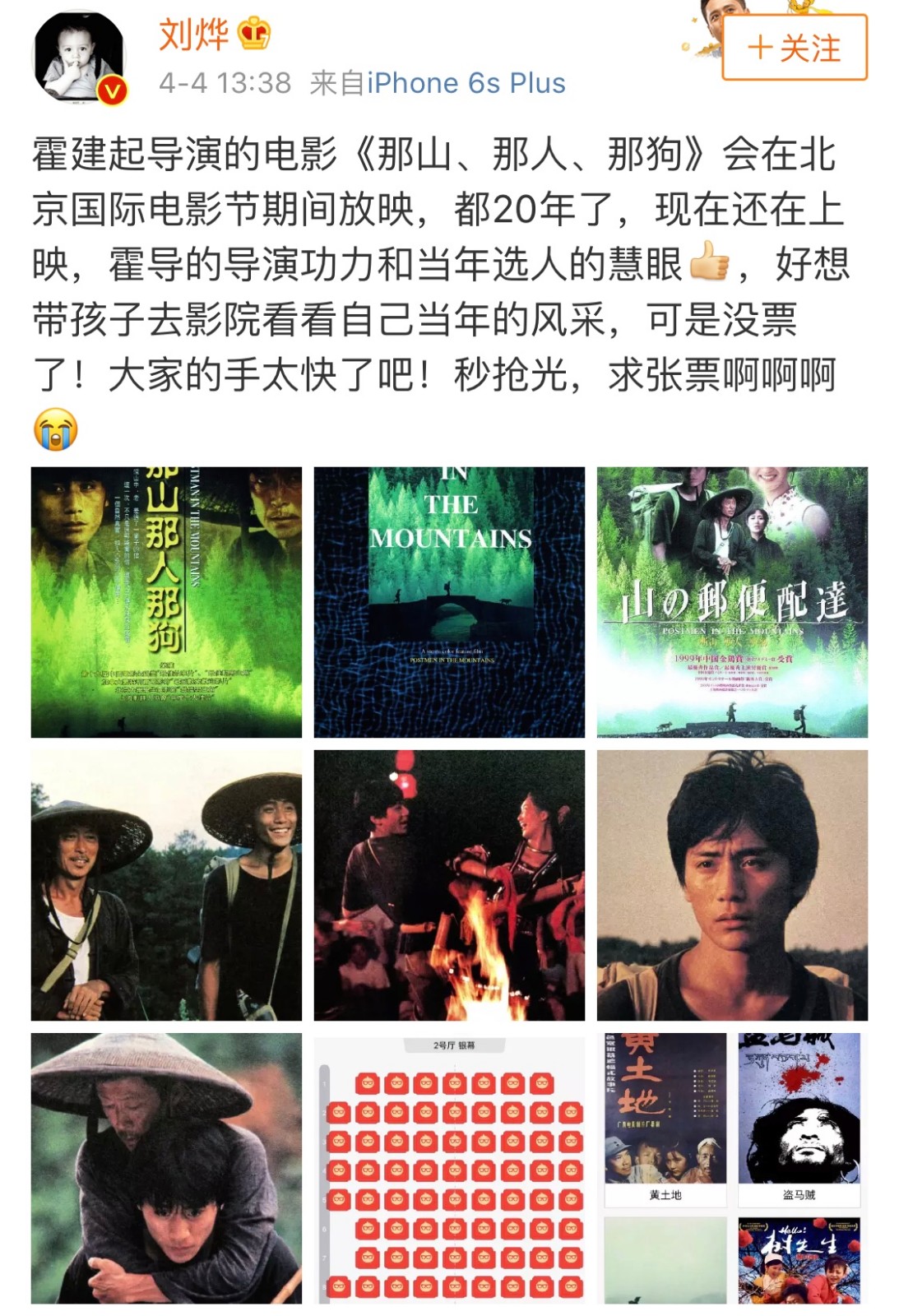Open the bonfire scene photo
This screenshot has height=1316, width=899.
(449, 885)
